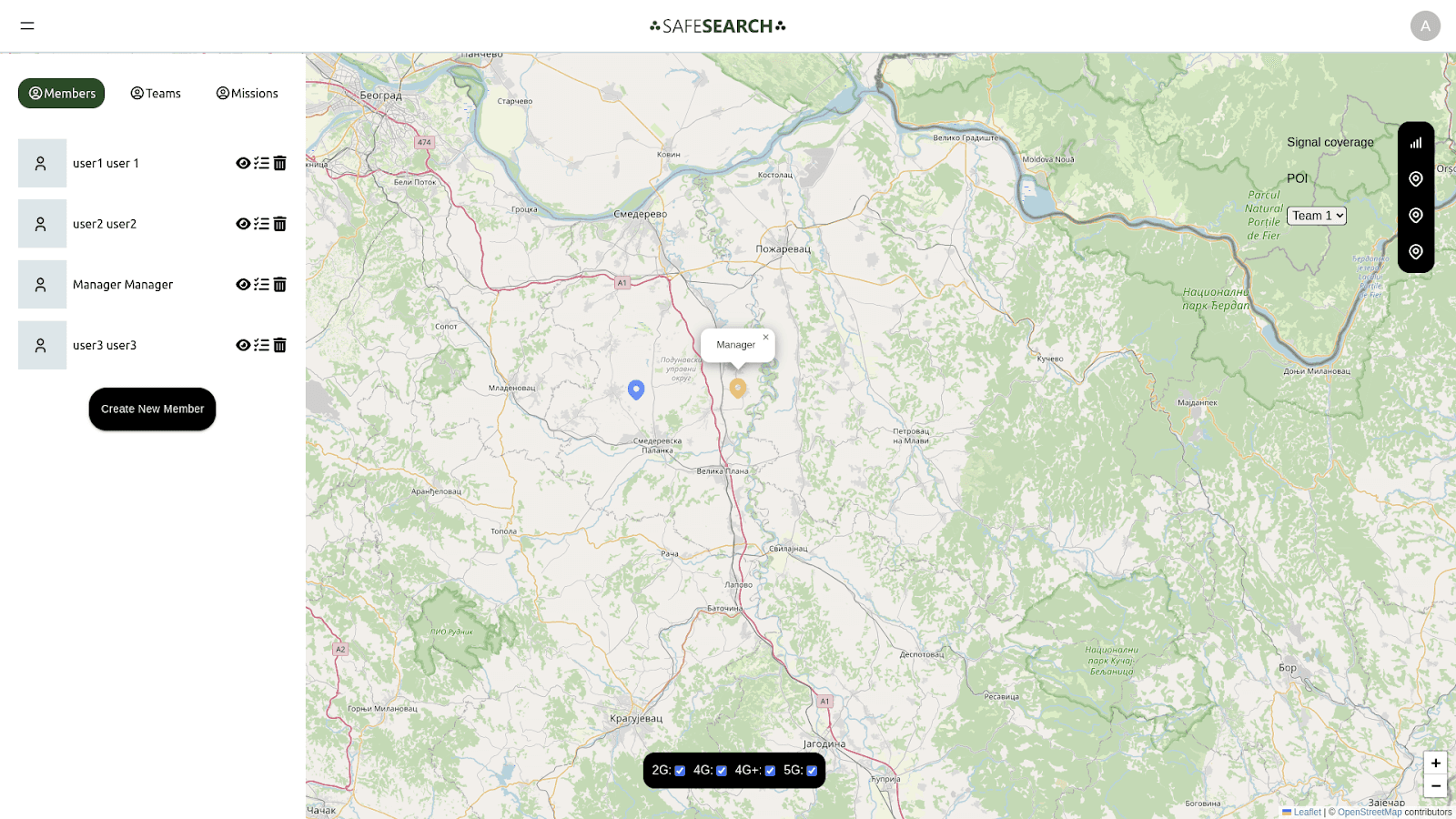Select the Members tab
Screen dimensions: 1456x819
point(61,93)
